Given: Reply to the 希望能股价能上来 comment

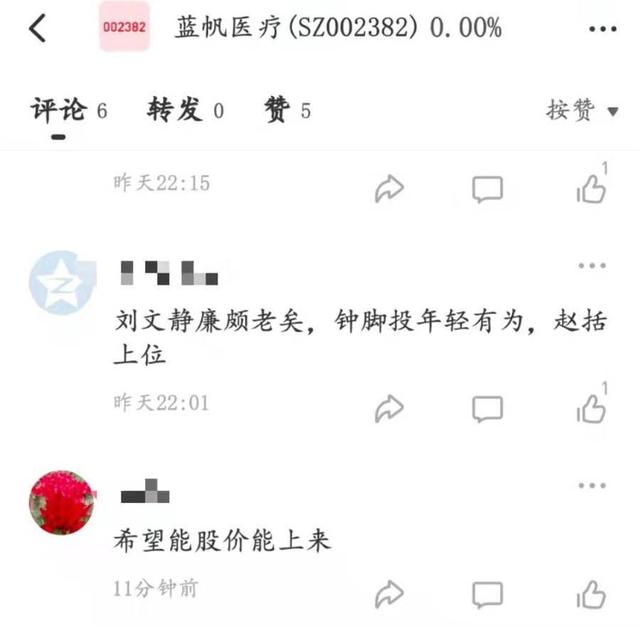Looking at the screenshot, I should 487,594.
